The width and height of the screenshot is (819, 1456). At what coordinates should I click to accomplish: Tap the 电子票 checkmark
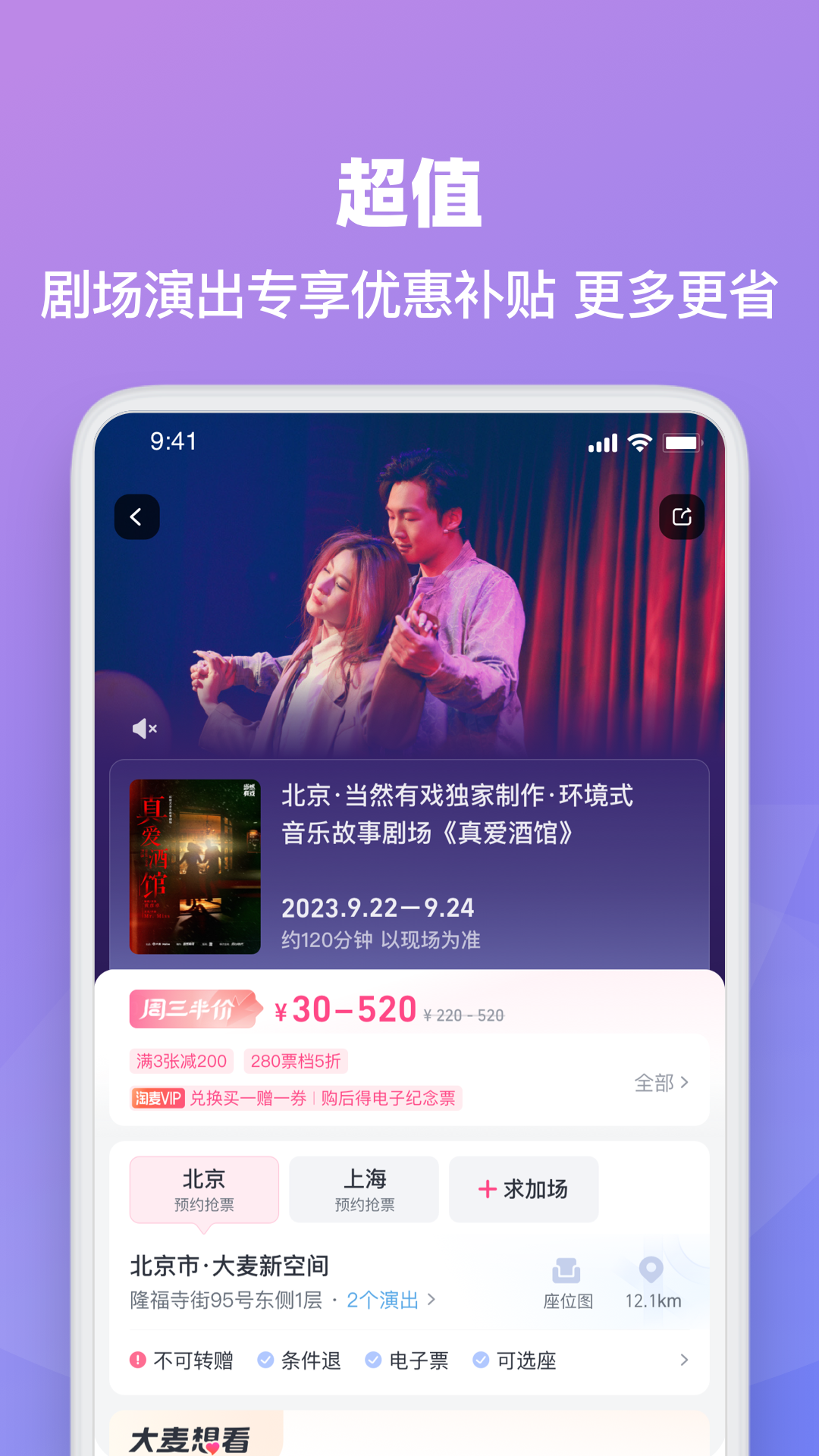coord(372,1360)
